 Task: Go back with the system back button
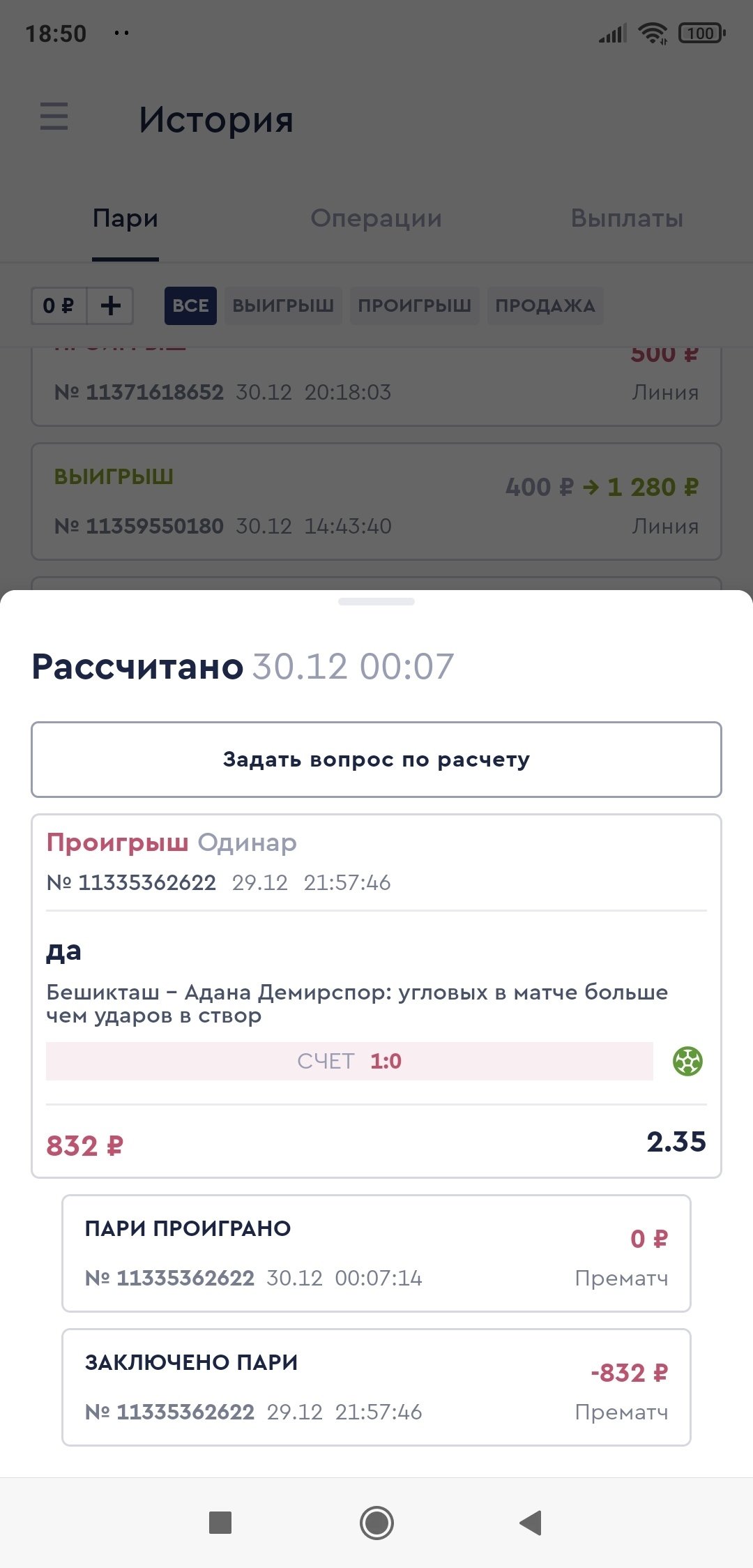coord(531,1523)
